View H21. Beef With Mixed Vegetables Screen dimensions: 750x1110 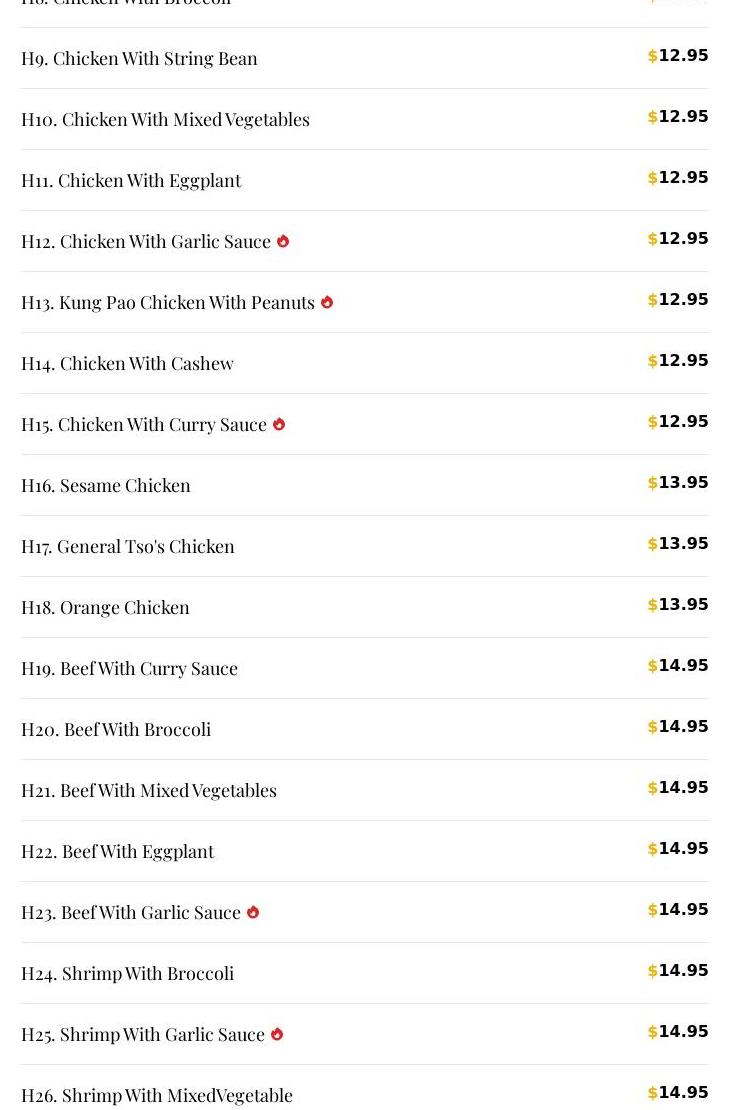click(149, 790)
